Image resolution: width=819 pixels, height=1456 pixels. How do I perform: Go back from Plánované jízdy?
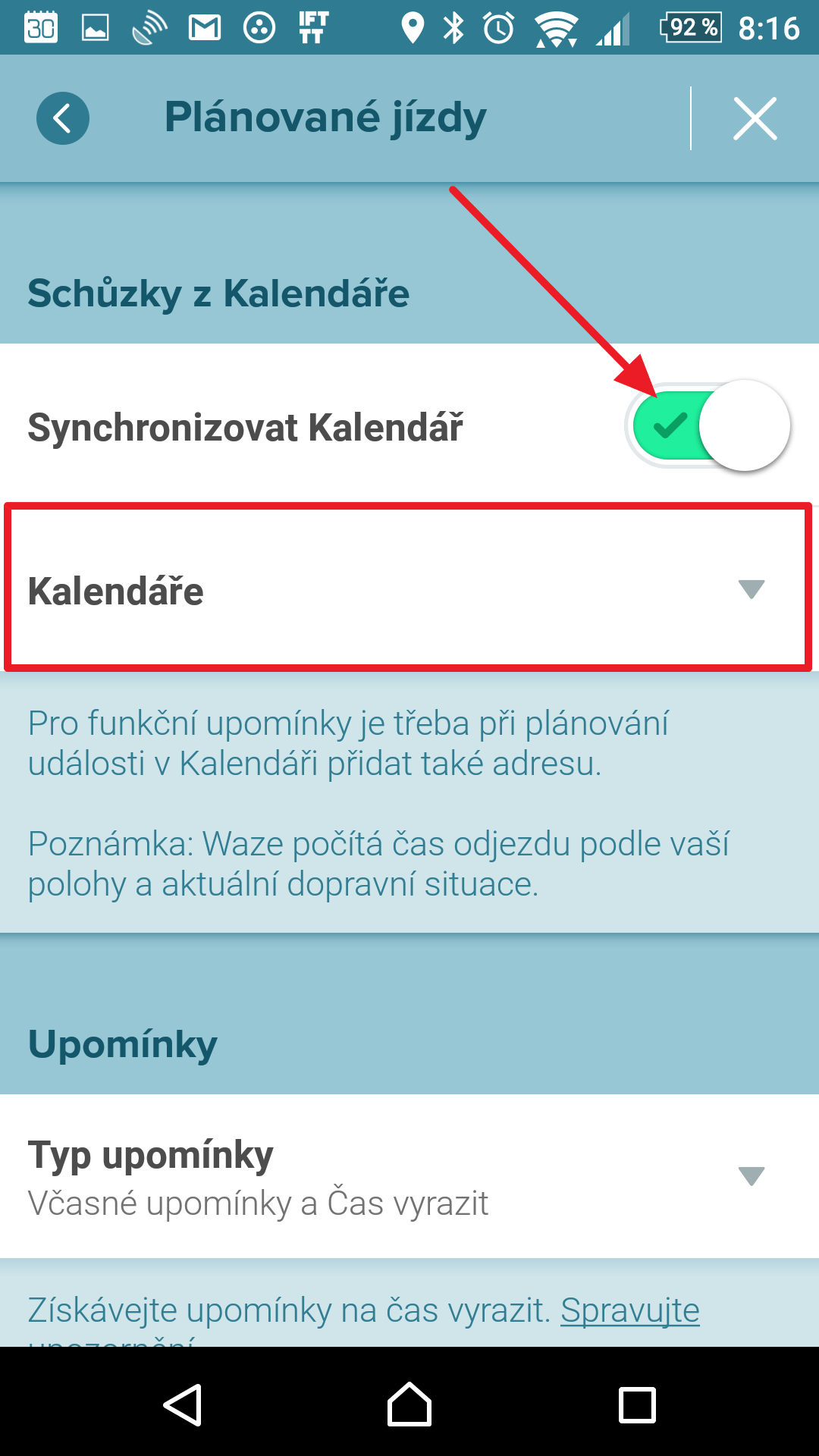click(x=63, y=118)
